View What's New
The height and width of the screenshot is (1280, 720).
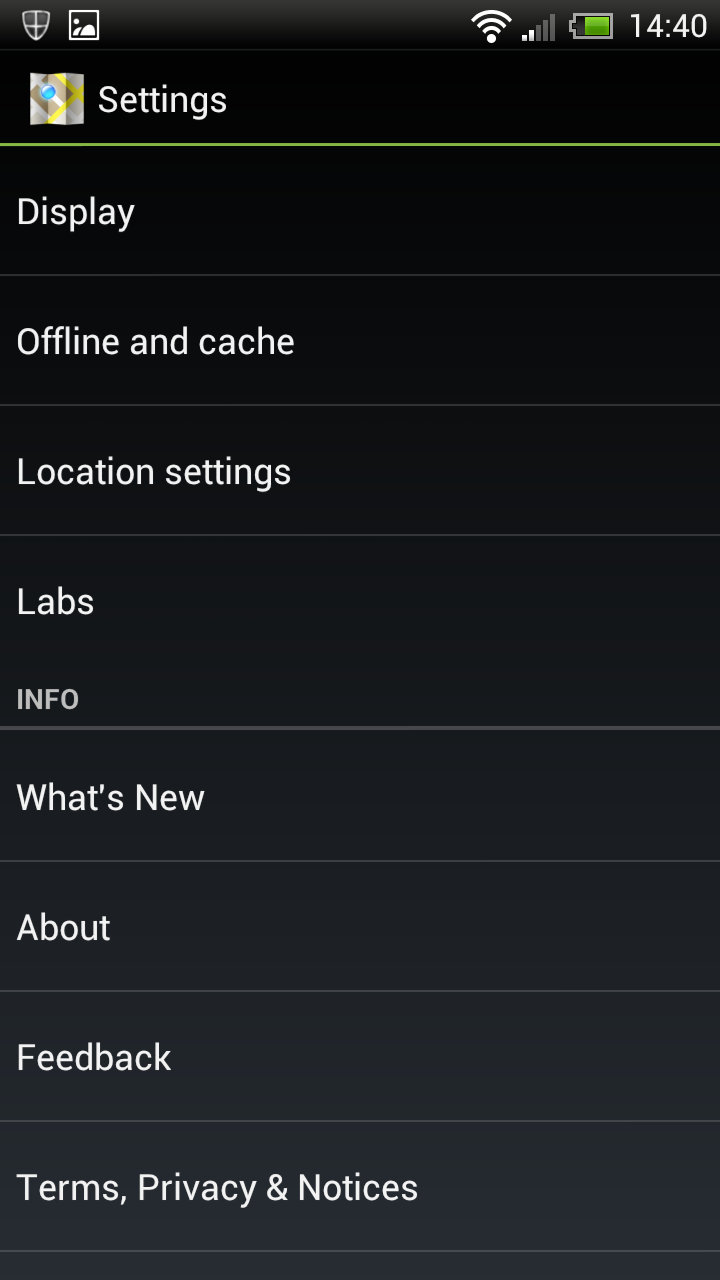pos(360,797)
